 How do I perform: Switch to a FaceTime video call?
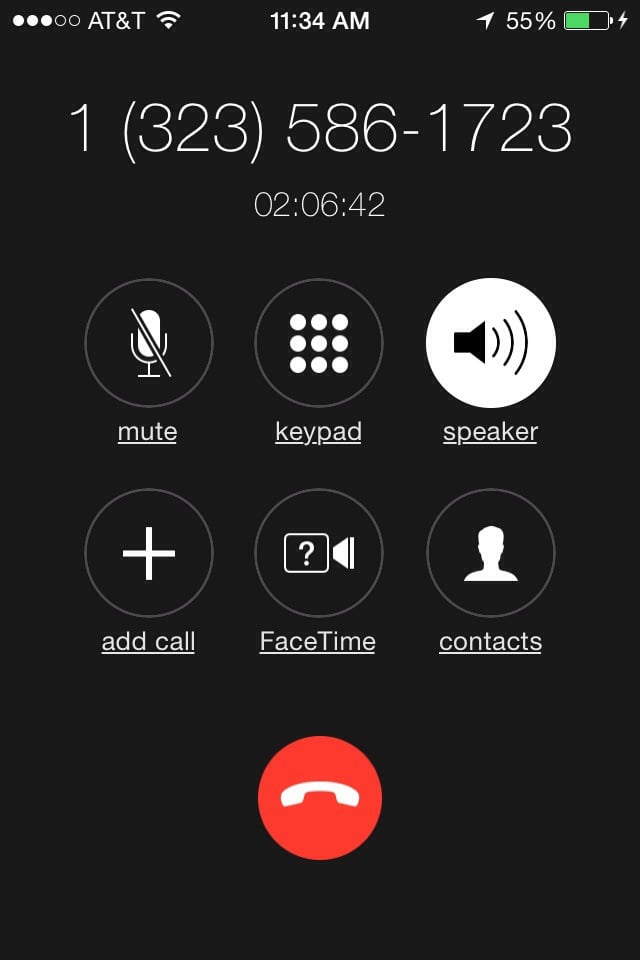tap(319, 552)
